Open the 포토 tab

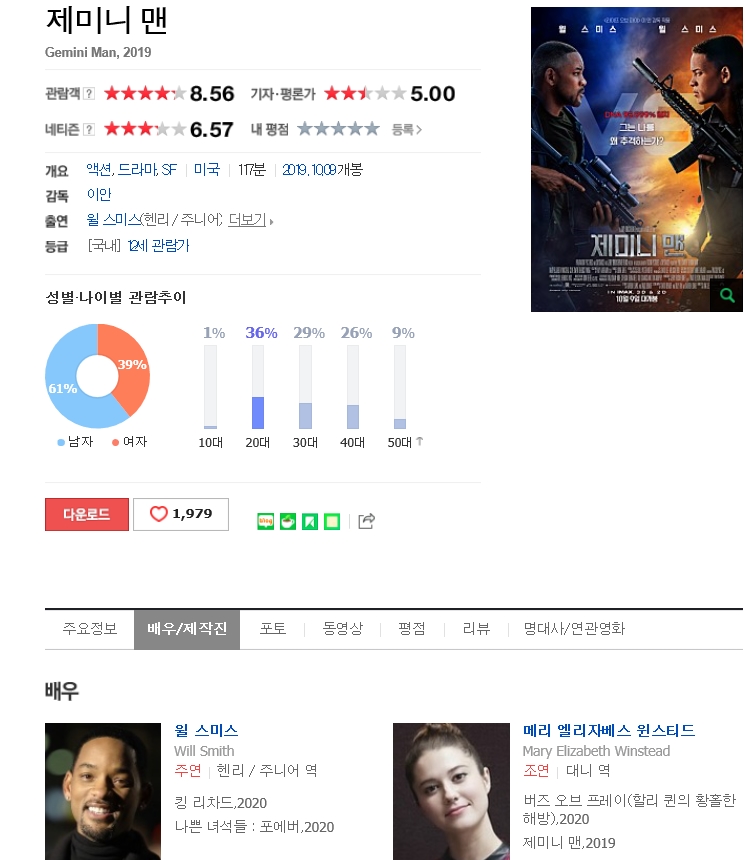pyautogui.click(x=273, y=629)
